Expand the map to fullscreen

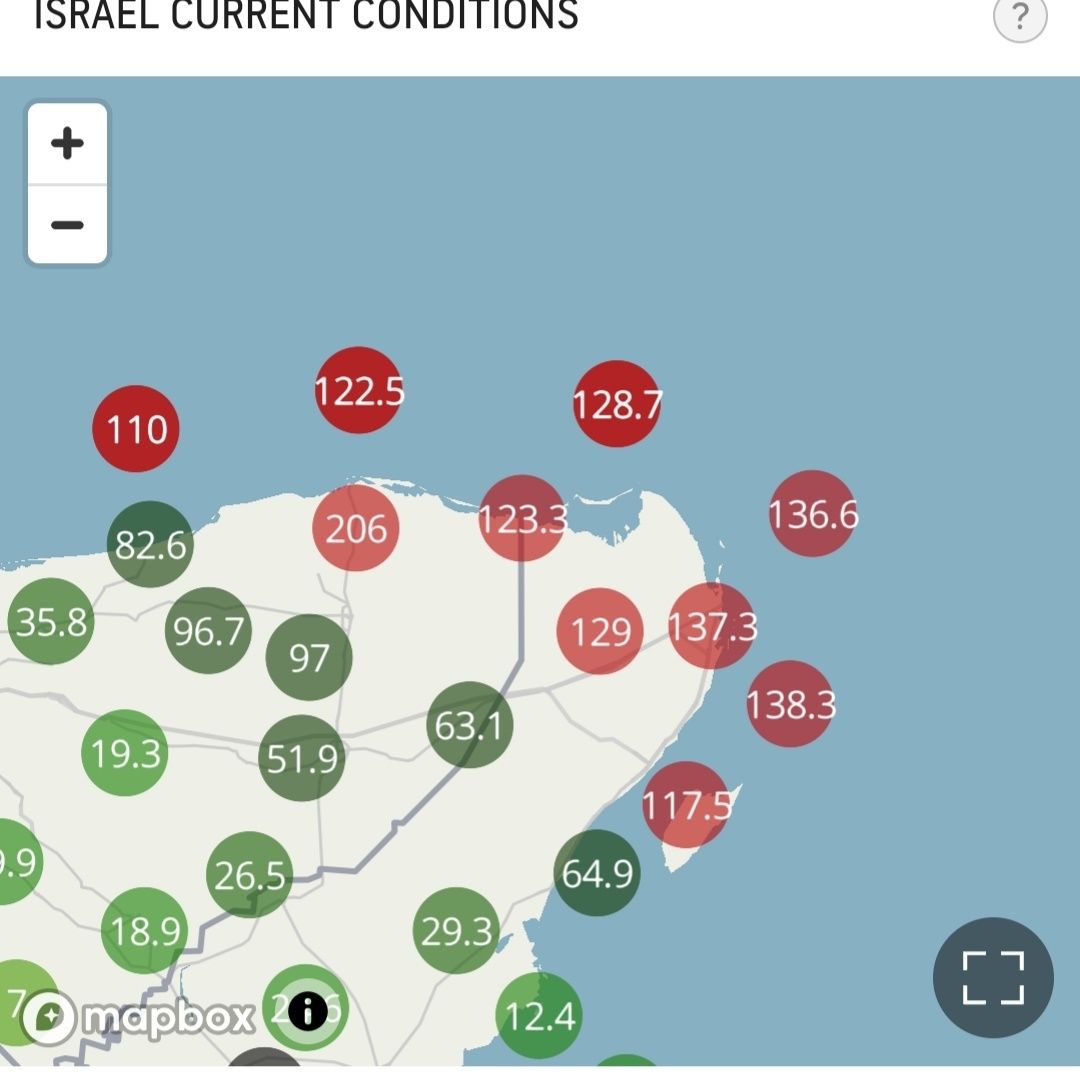pos(993,977)
